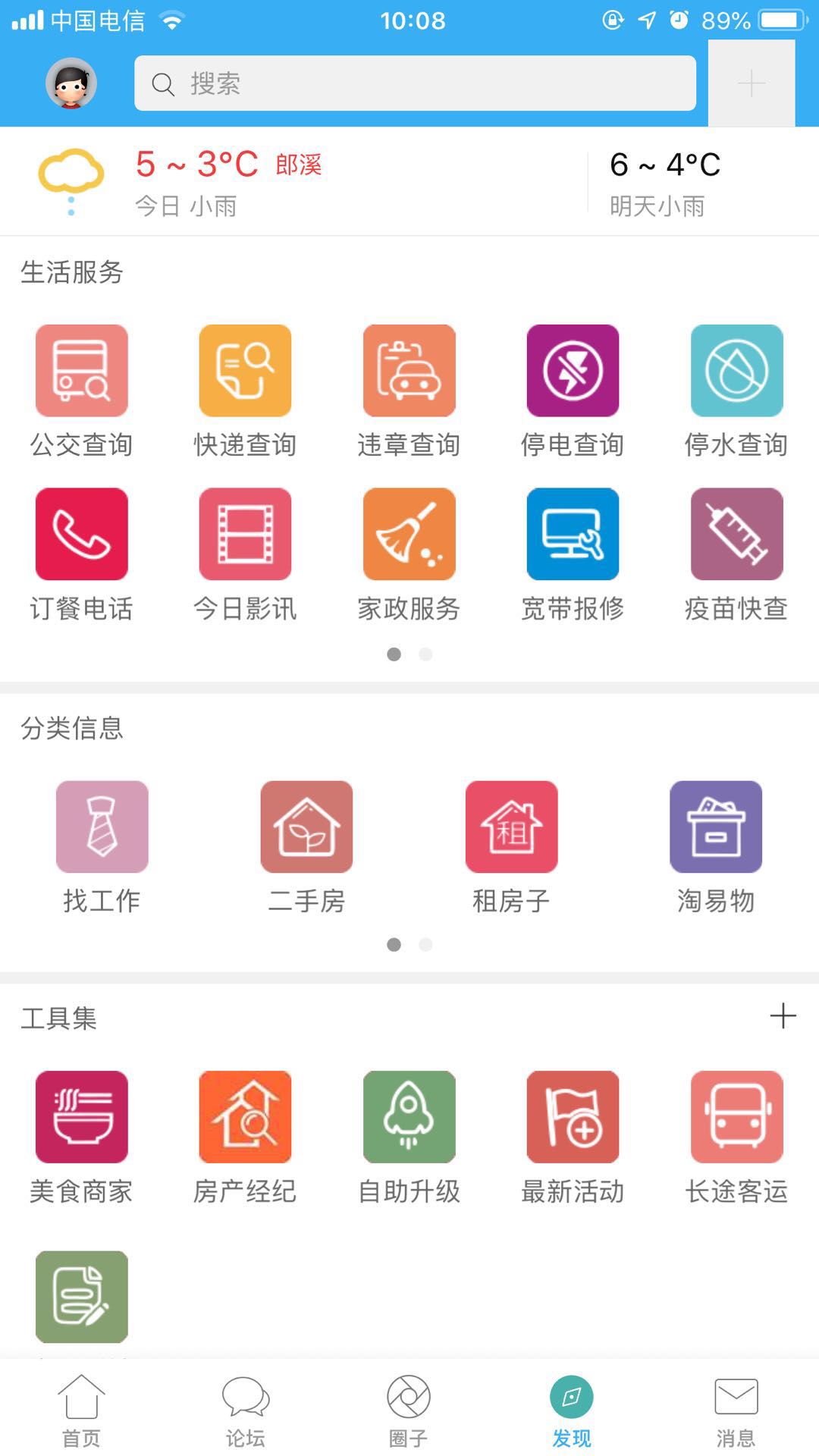Tap the plus to expand 工具集 tools
This screenshot has width=819, height=1456.
pos(782,1017)
